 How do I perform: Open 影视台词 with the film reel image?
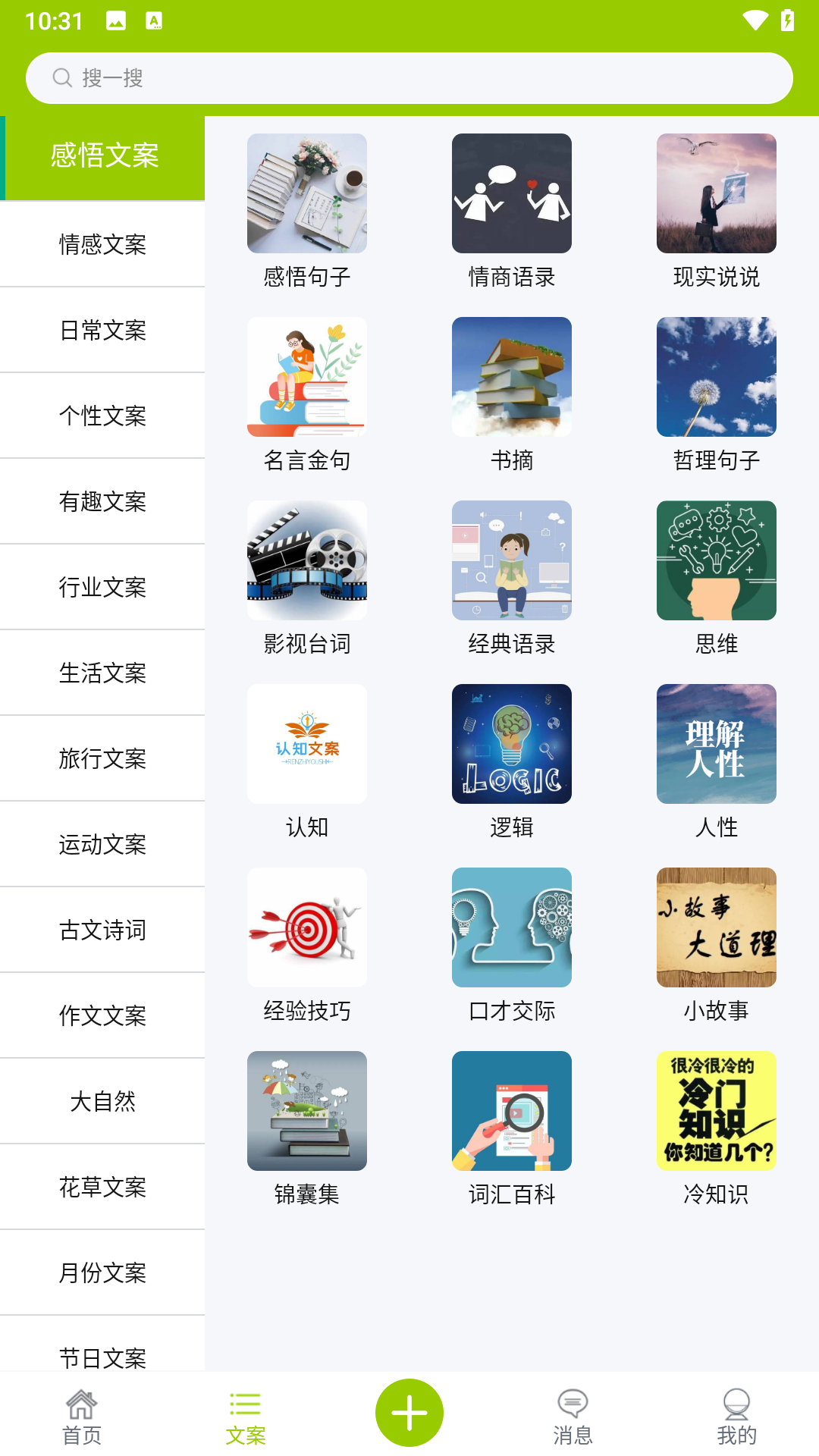(x=306, y=560)
